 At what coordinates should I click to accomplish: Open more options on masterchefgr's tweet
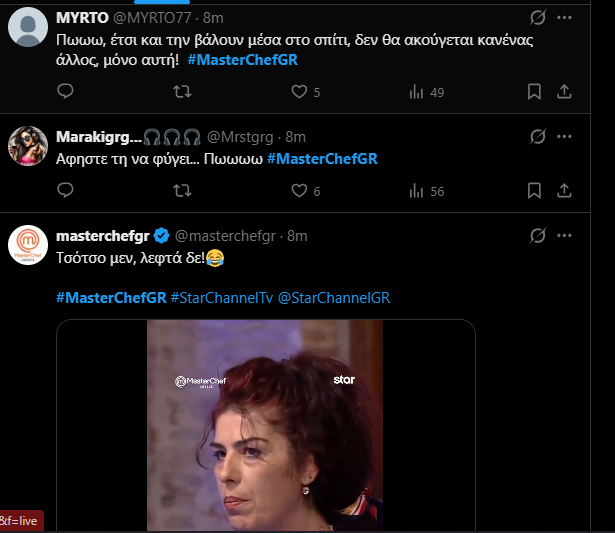click(565, 235)
